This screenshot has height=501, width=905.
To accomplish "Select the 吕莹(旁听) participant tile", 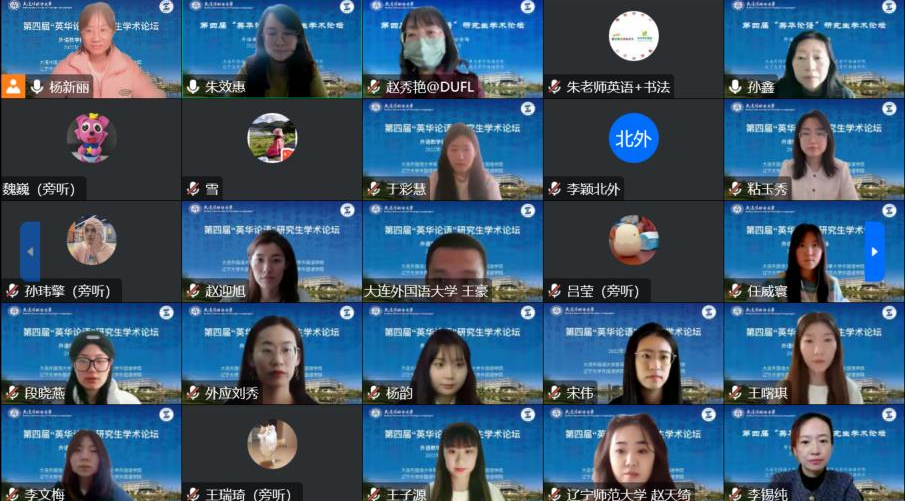I will [x=633, y=251].
